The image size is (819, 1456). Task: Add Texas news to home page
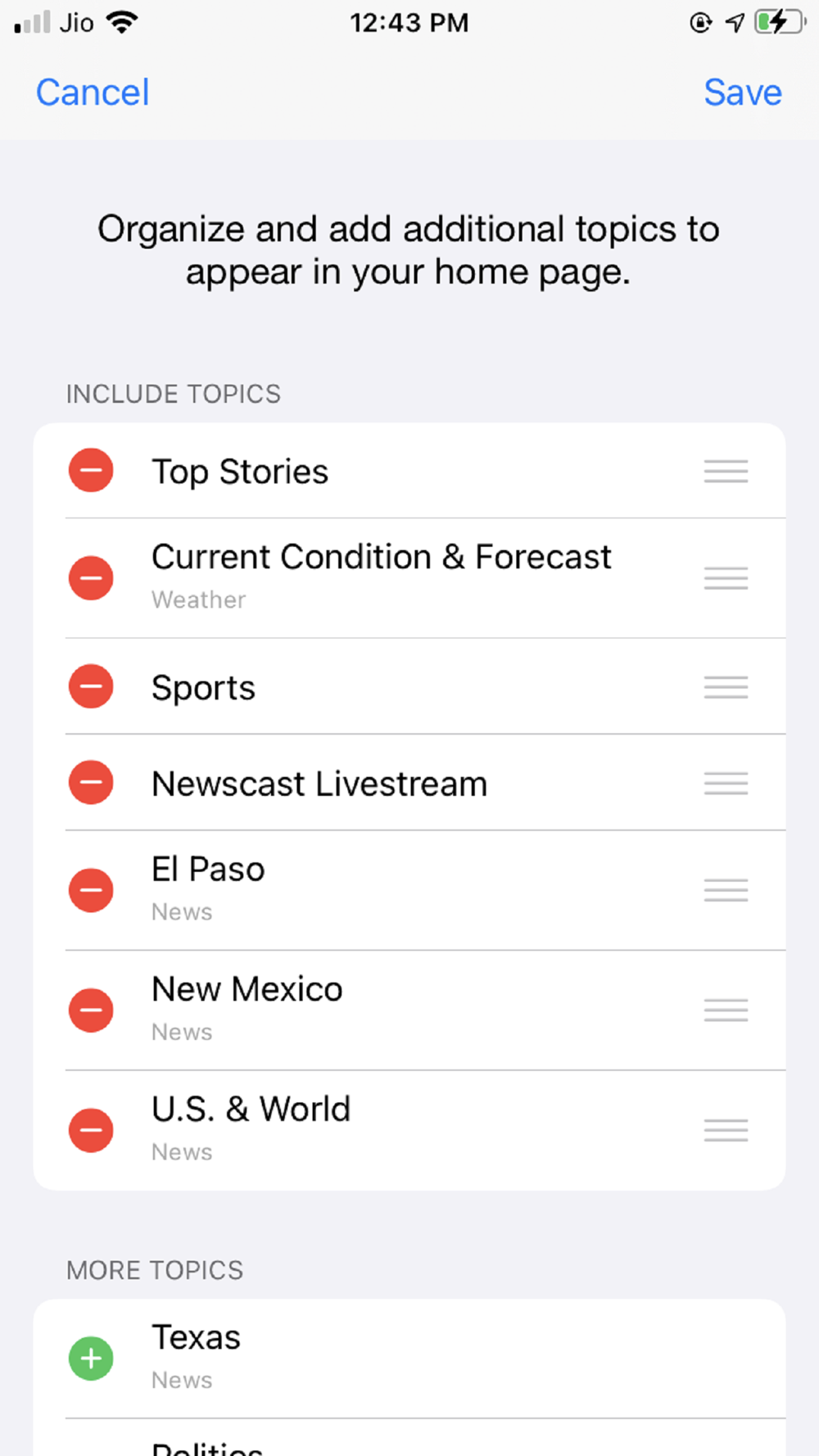91,1359
